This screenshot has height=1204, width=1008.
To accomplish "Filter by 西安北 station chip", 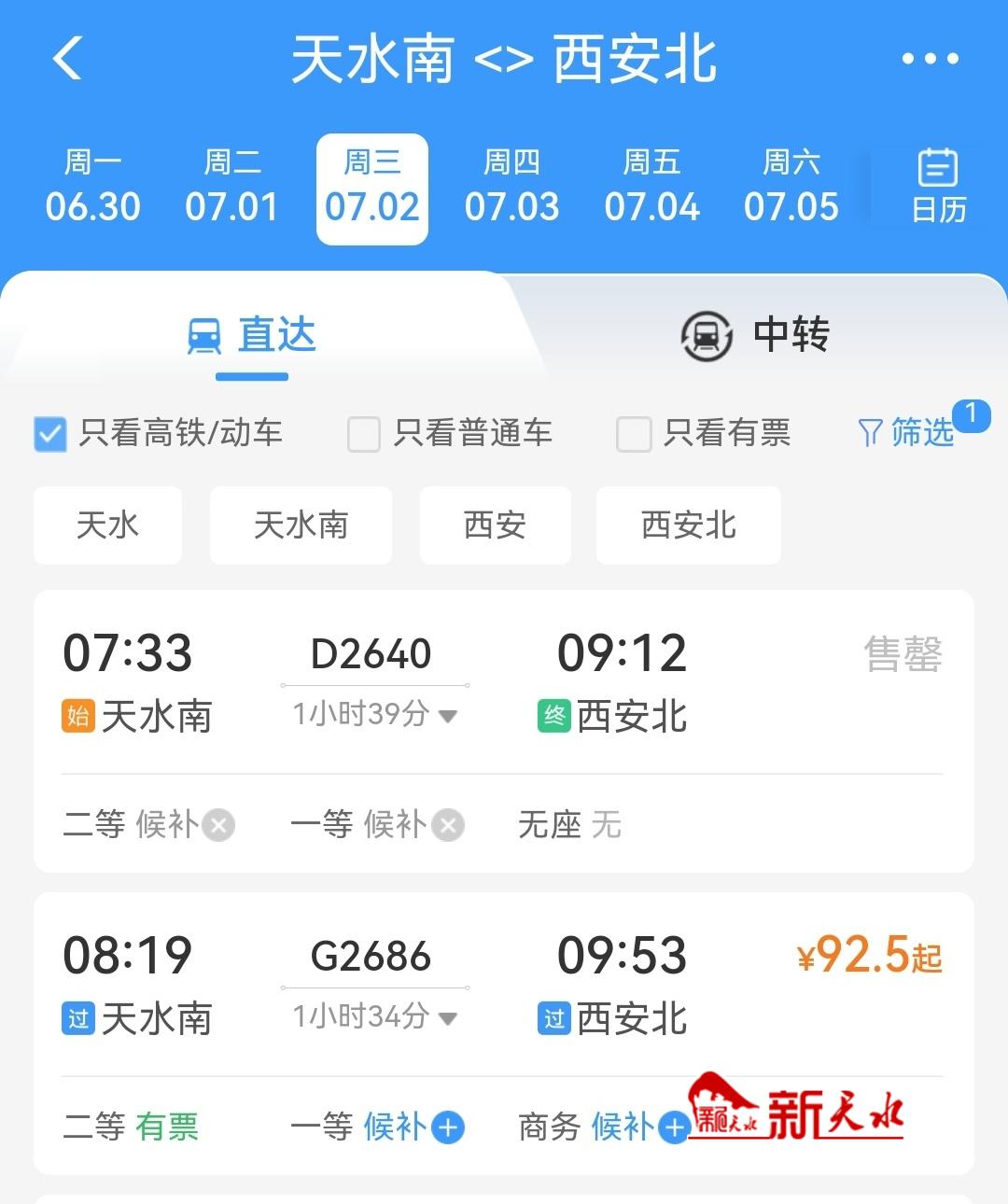I will (x=688, y=525).
